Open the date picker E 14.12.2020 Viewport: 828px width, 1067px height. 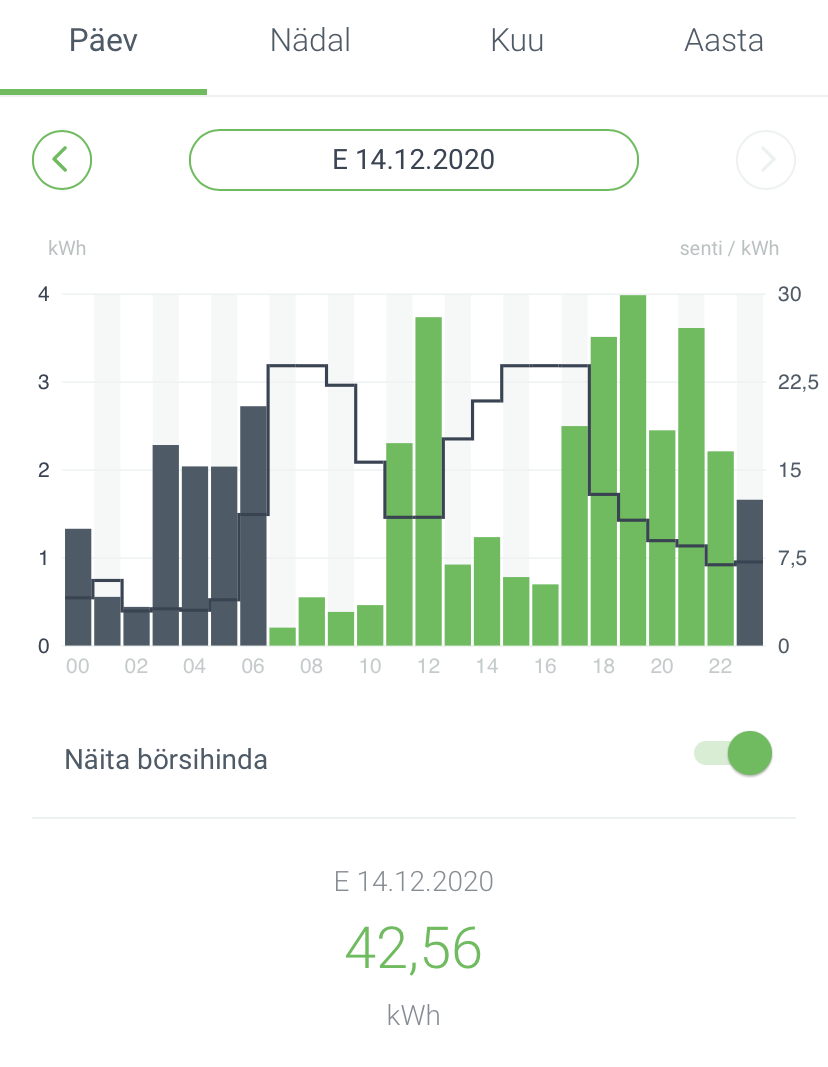(x=413, y=159)
